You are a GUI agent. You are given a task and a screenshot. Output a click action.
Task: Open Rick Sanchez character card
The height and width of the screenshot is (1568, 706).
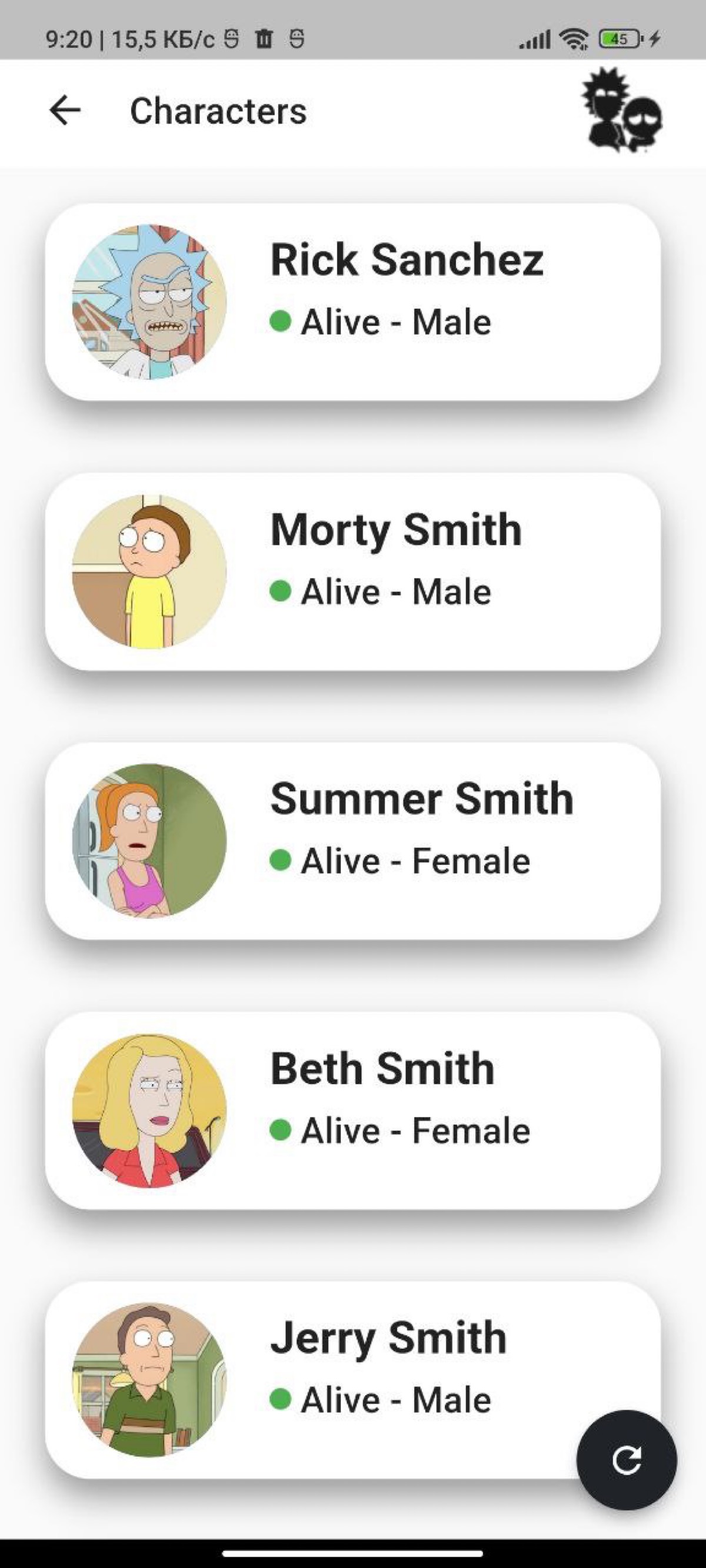[x=352, y=302]
